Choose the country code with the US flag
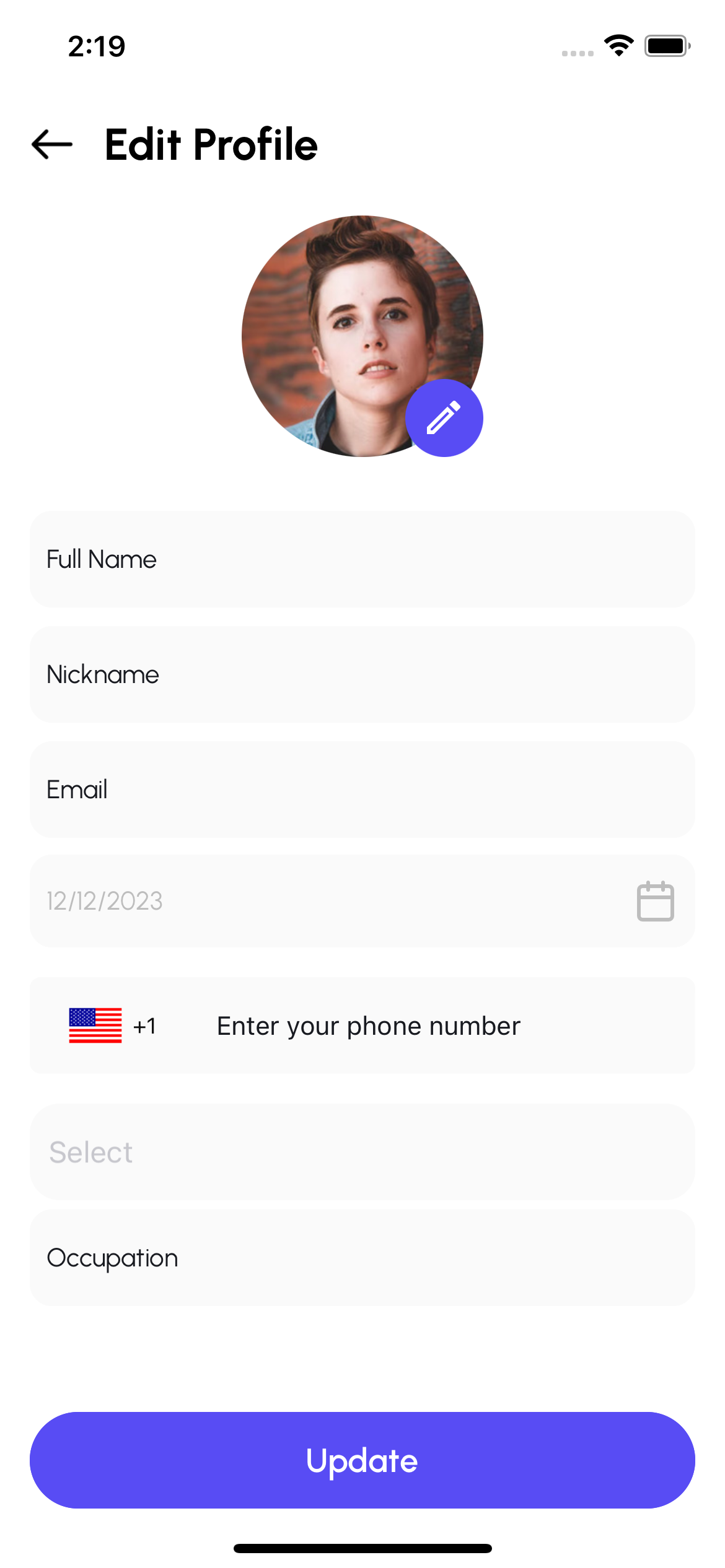This screenshot has height=1568, width=725. pyautogui.click(x=112, y=1026)
